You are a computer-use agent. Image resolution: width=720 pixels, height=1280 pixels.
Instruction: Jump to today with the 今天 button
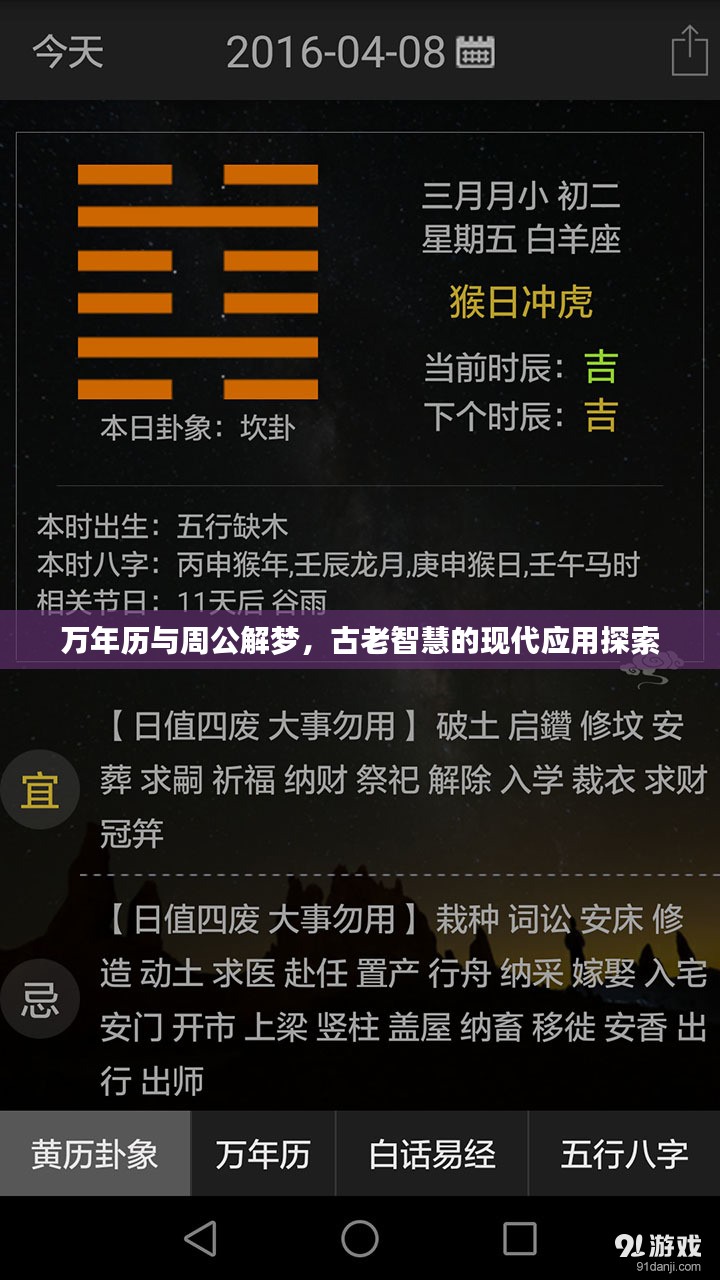[x=68, y=52]
